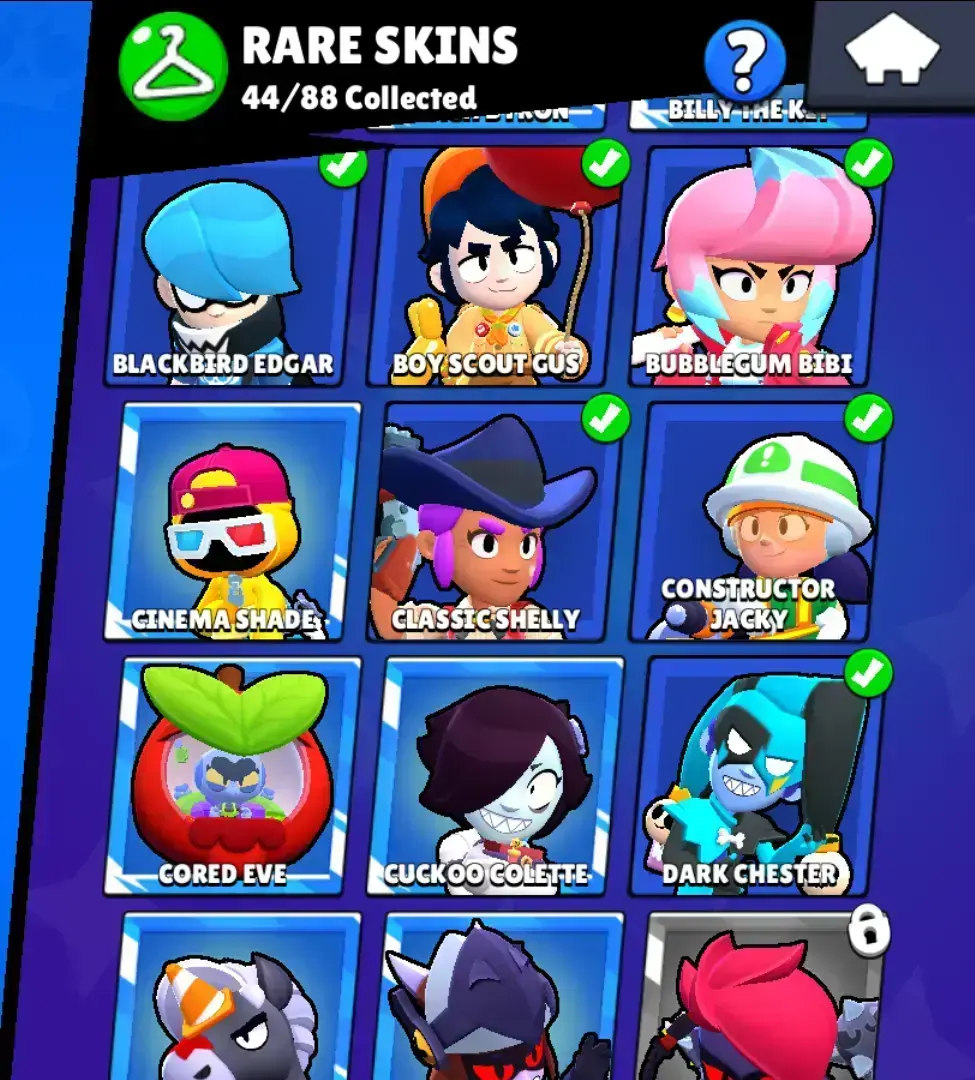View the Constructor Jacky skin
The image size is (975, 1080).
point(756,522)
